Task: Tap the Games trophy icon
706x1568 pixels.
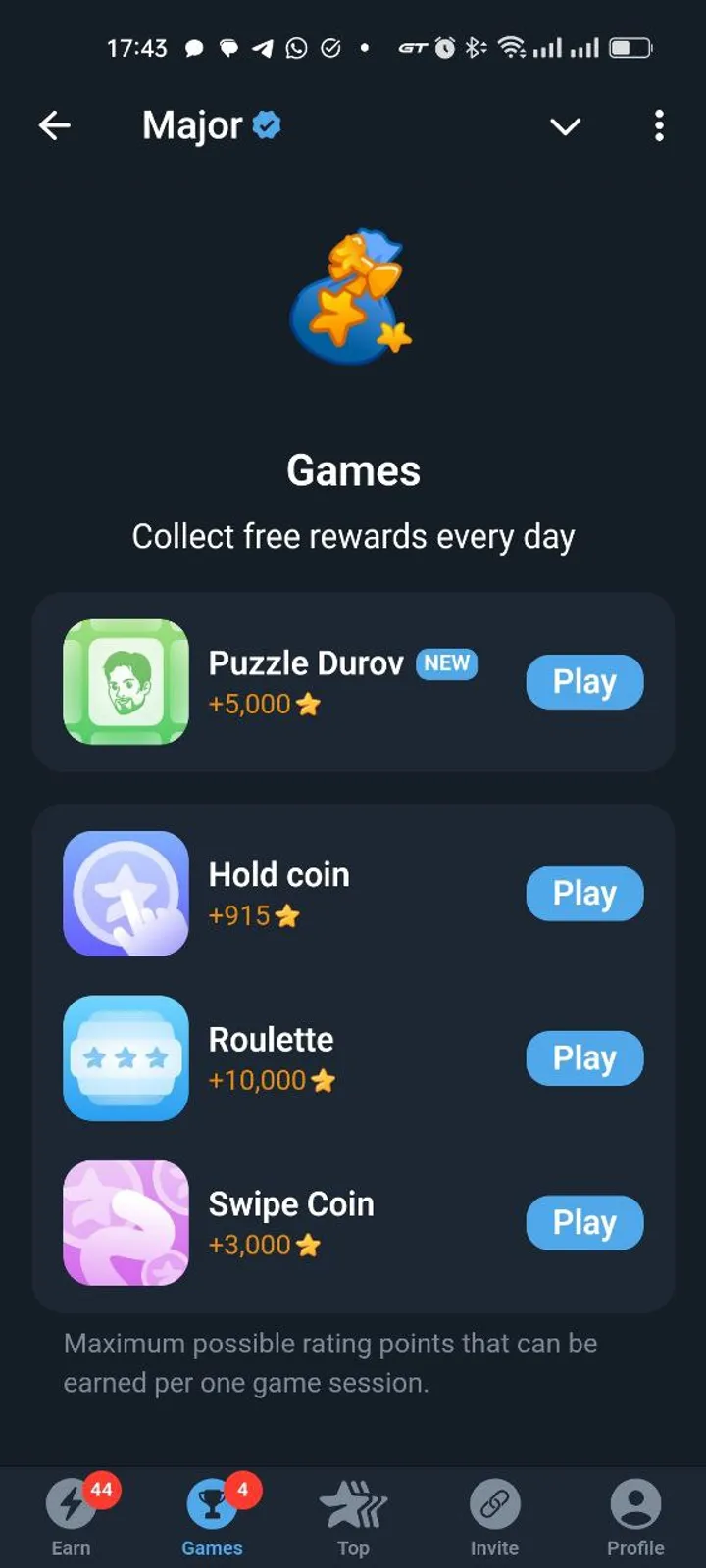Action: 212,1504
